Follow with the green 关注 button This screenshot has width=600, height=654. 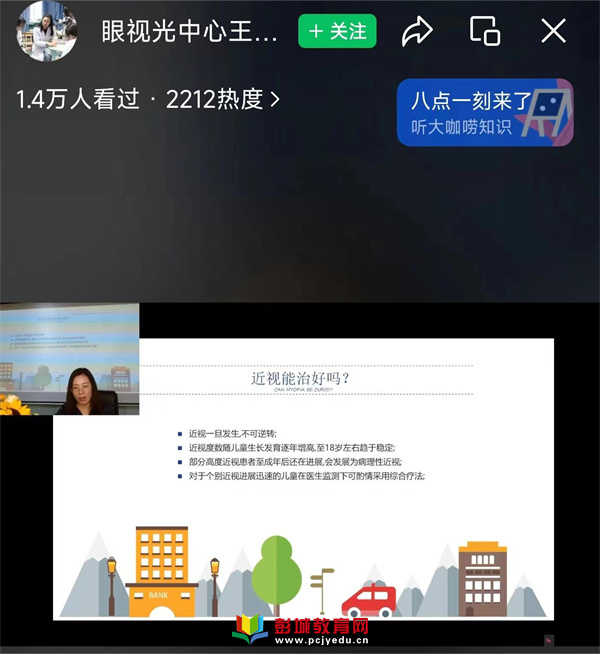tap(337, 31)
